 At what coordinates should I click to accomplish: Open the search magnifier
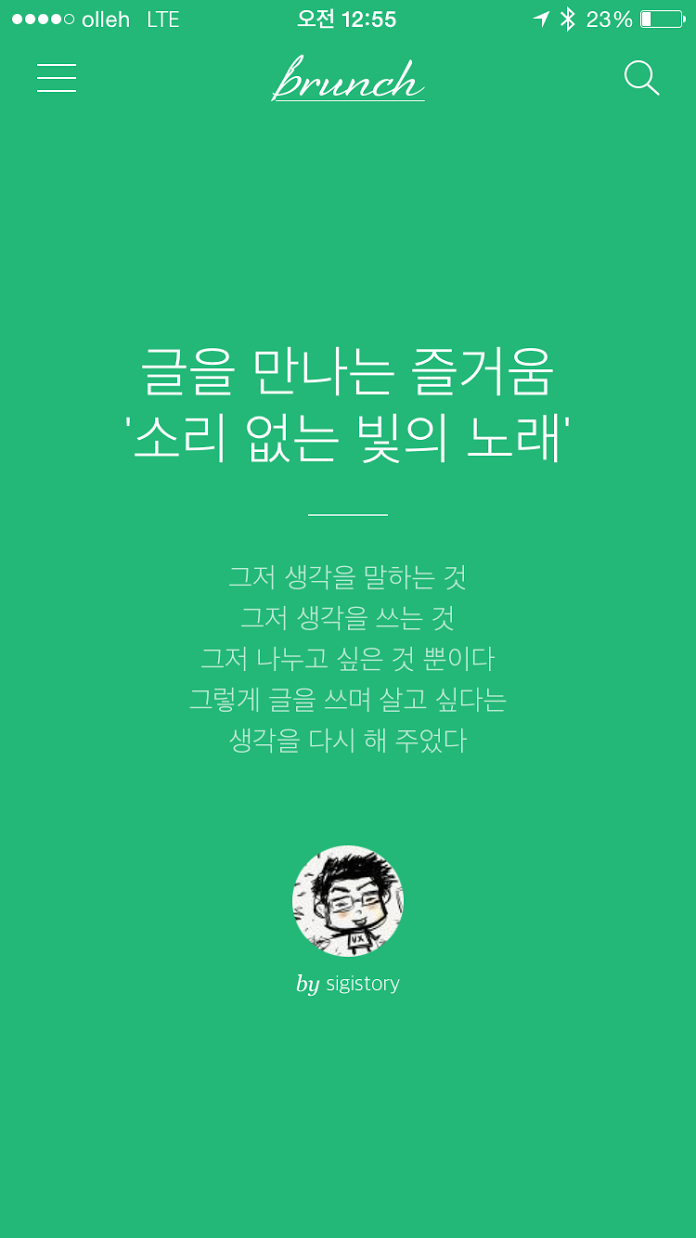[x=641, y=78]
